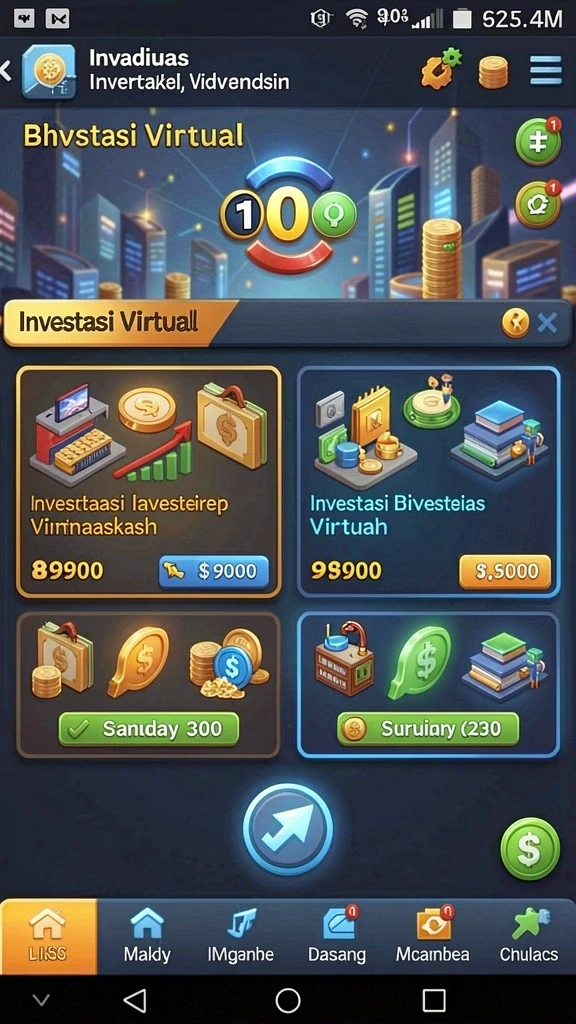Screen dimensions: 576x1024
Task: Tap the Suruiary (230 button
Action: click(x=428, y=729)
